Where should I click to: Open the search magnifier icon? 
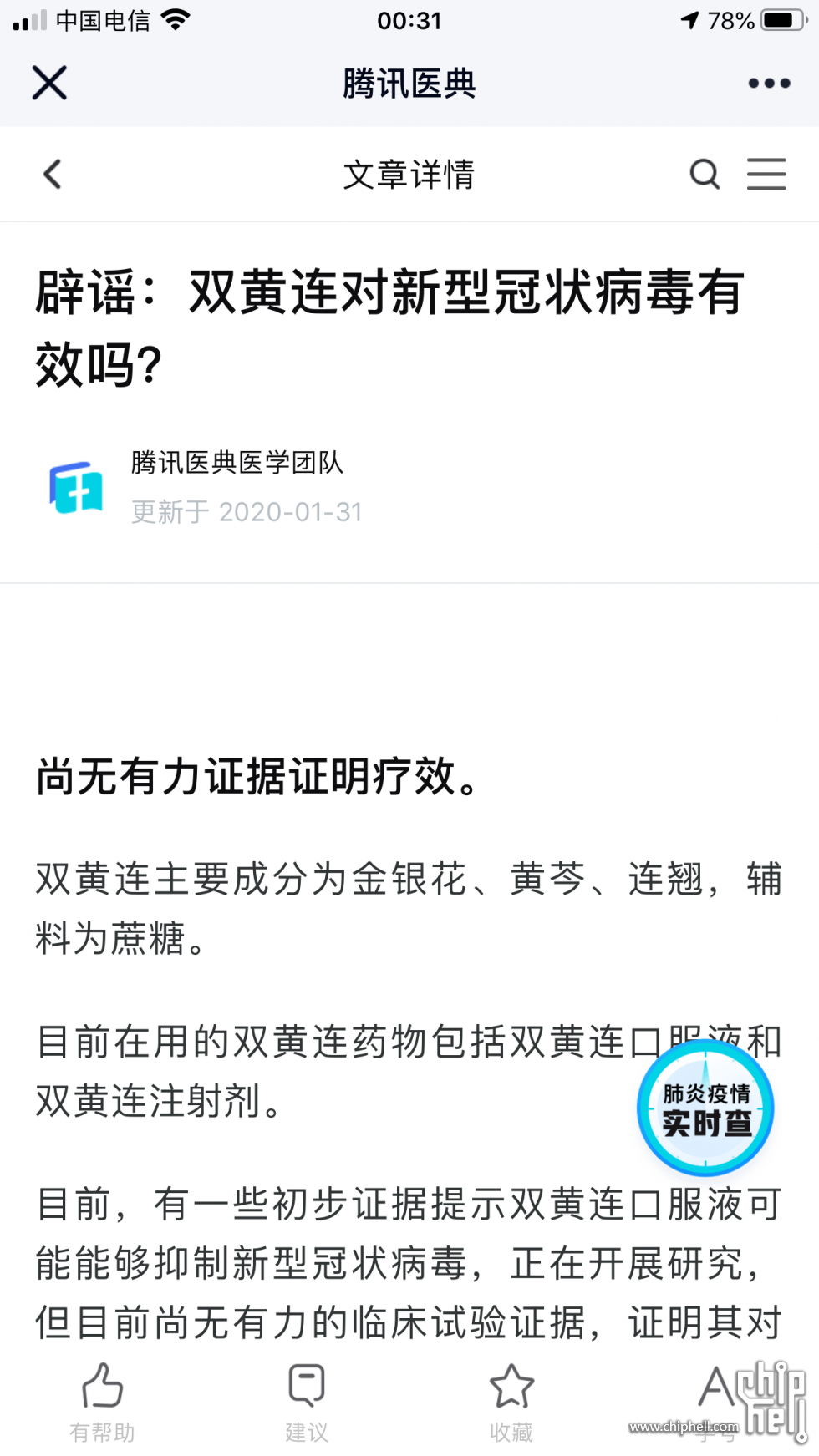[705, 174]
